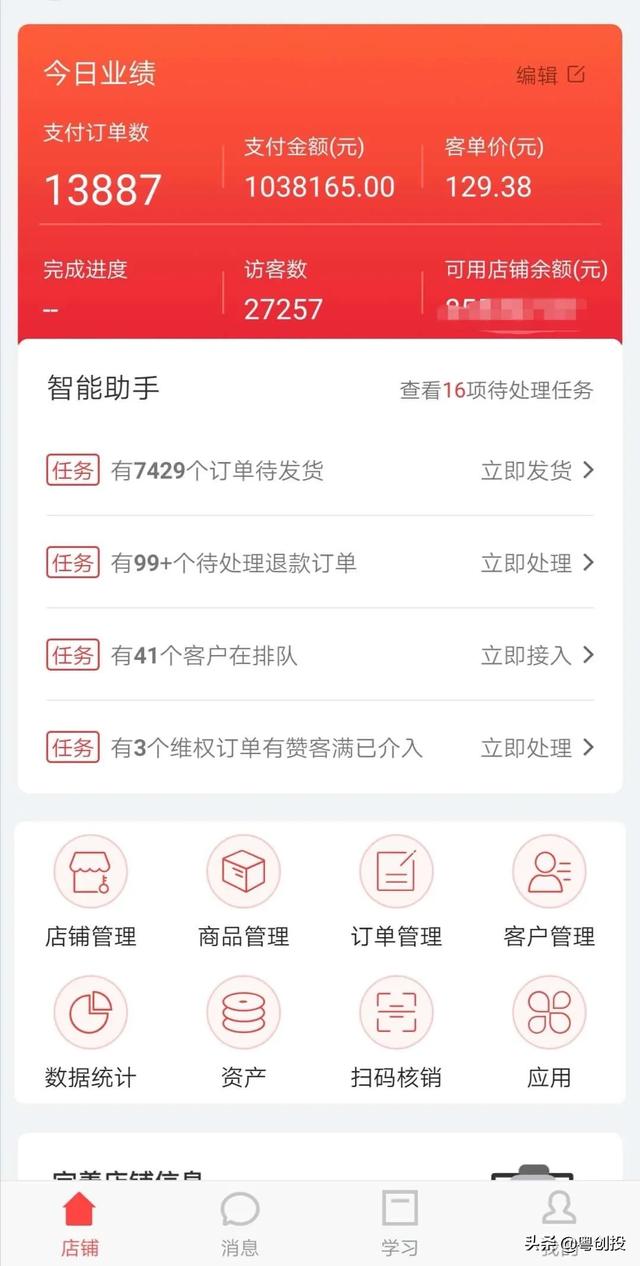Switch to the 消息 messages tab

tap(240, 1223)
